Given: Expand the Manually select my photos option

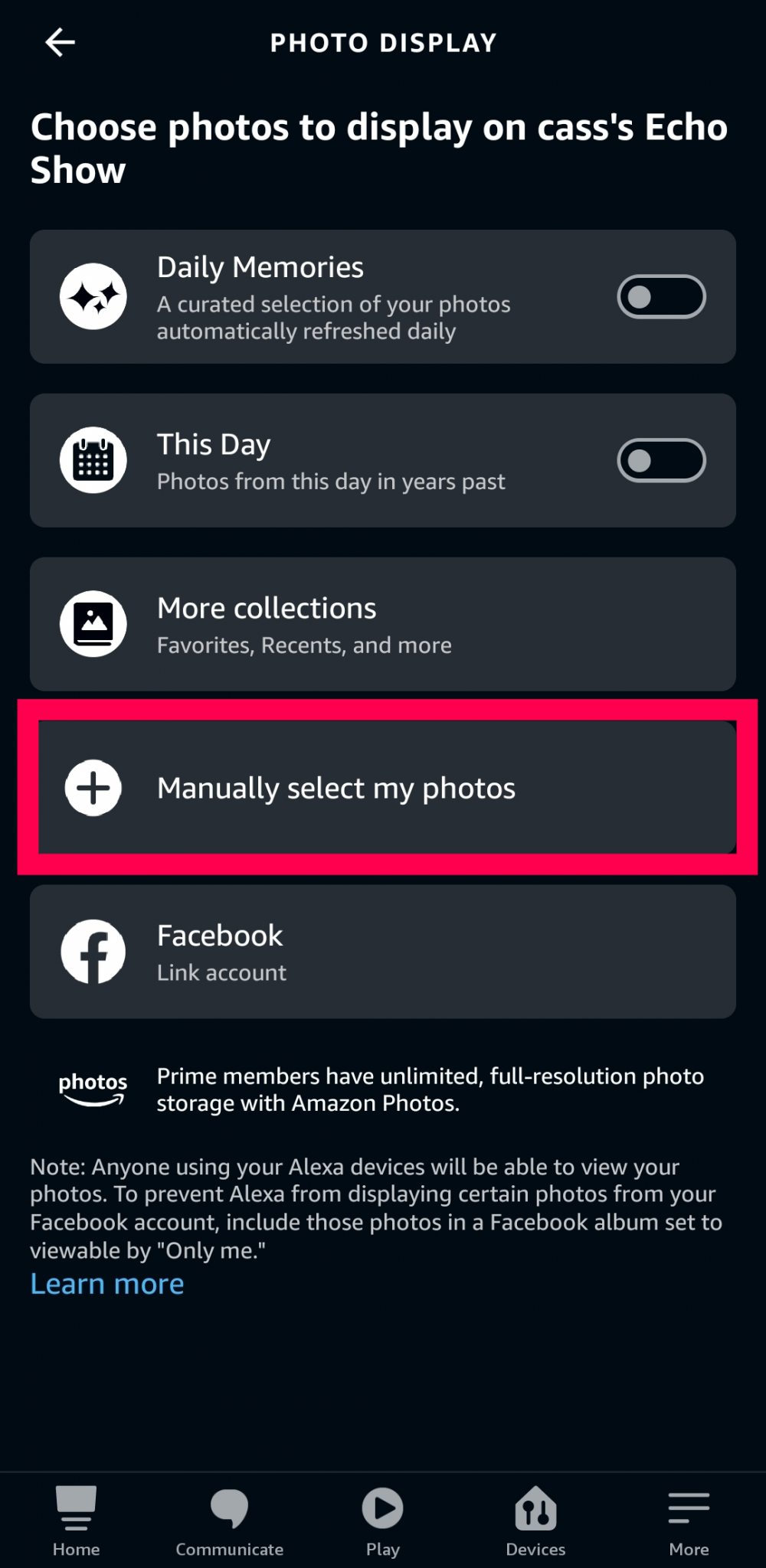Looking at the screenshot, I should pyautogui.click(x=383, y=787).
